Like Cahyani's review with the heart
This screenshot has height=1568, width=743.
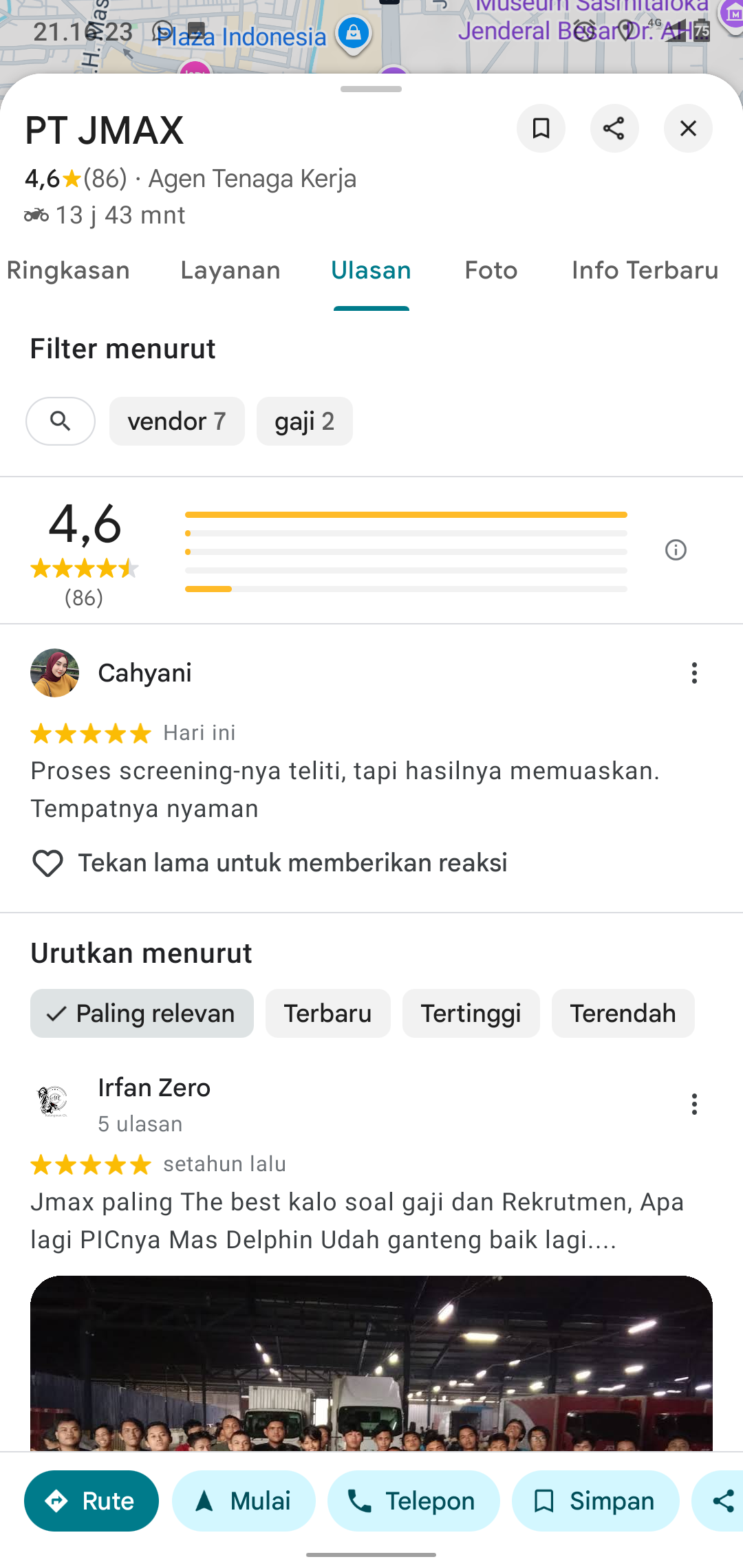click(x=47, y=863)
